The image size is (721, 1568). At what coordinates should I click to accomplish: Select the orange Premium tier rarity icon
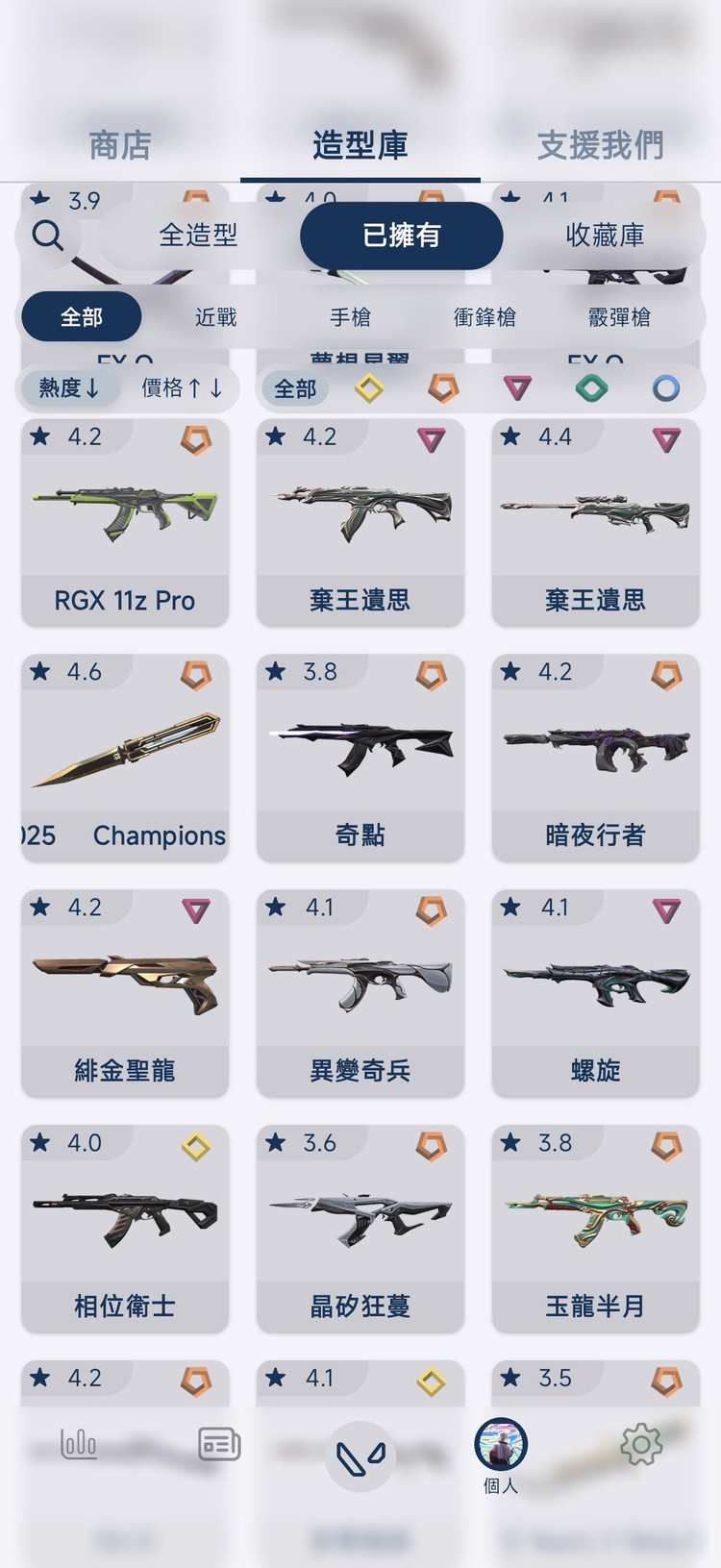(x=443, y=388)
